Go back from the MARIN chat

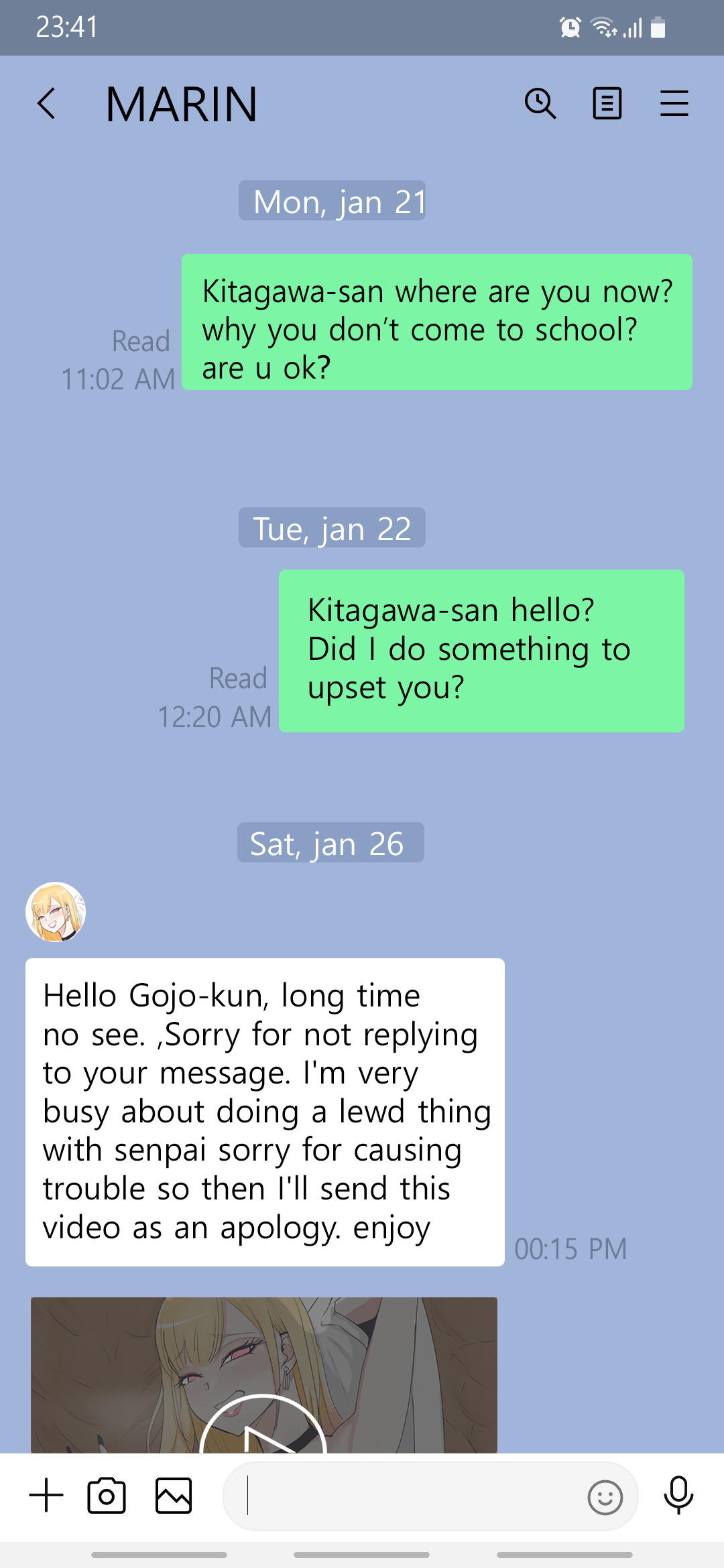pos(46,104)
